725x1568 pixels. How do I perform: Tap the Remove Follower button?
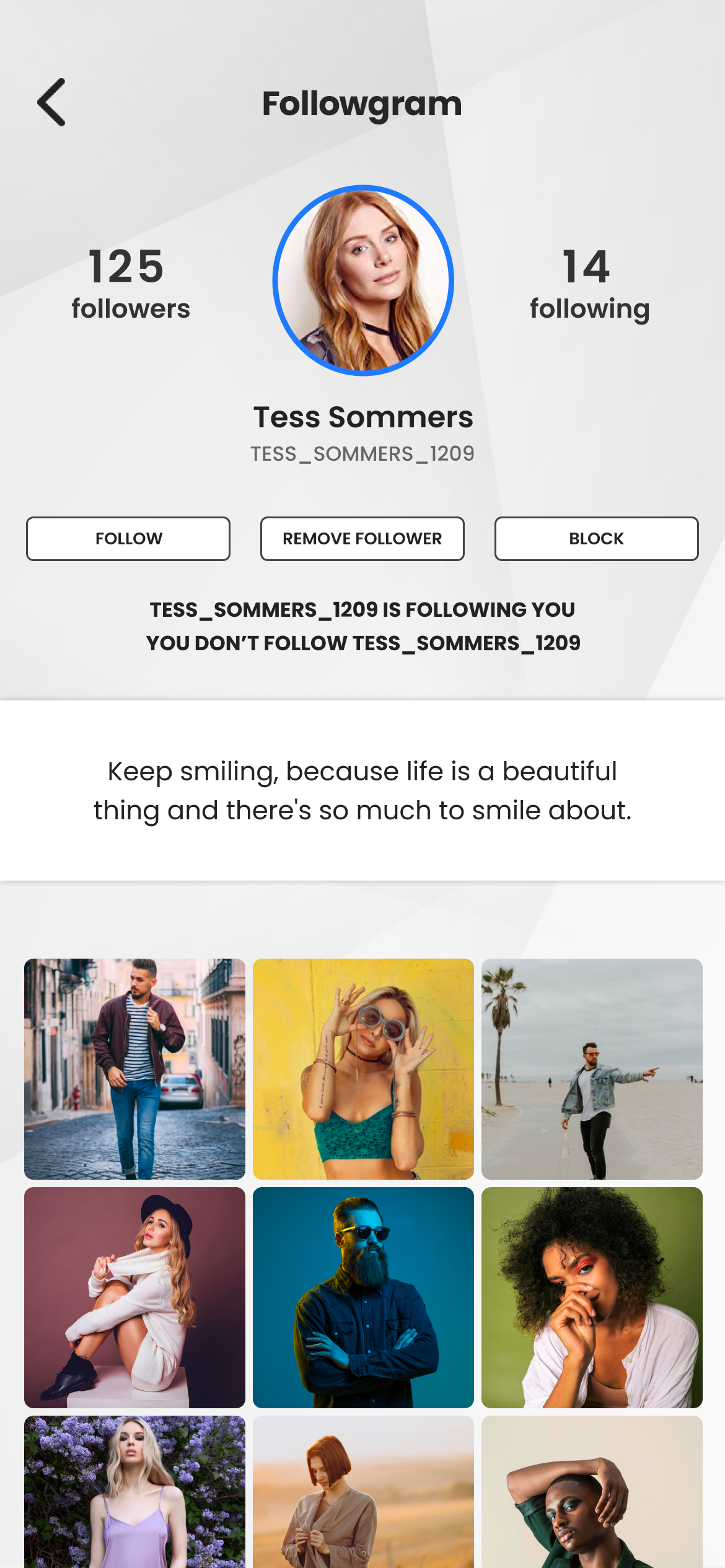[362, 539]
